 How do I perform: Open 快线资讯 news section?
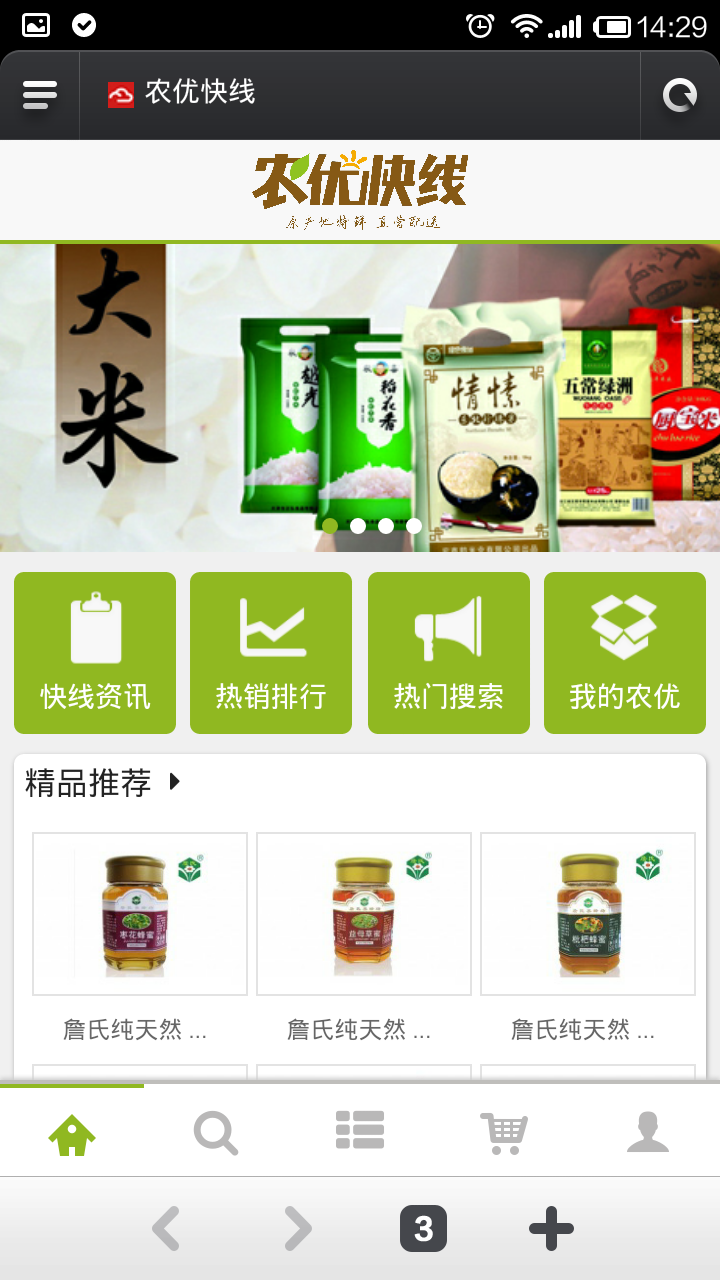[95, 653]
